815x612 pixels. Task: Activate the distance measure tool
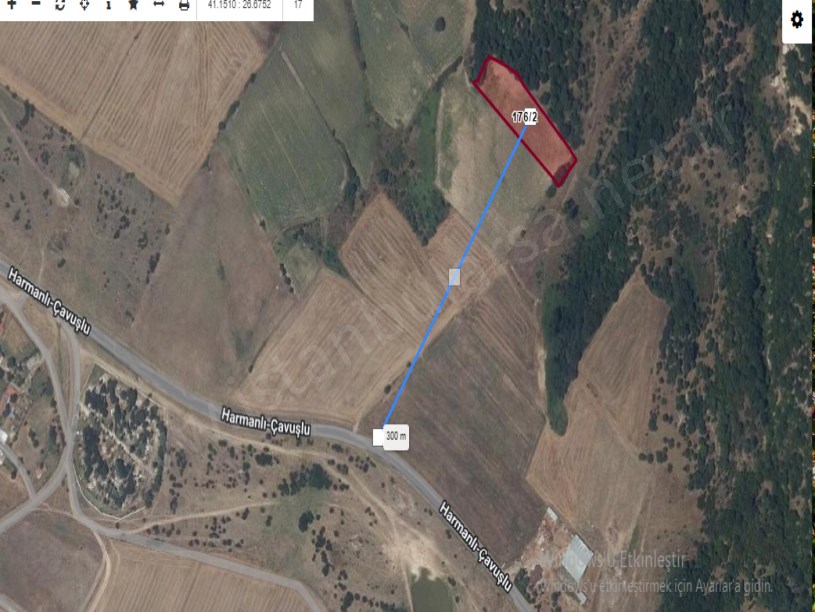[158, 5]
